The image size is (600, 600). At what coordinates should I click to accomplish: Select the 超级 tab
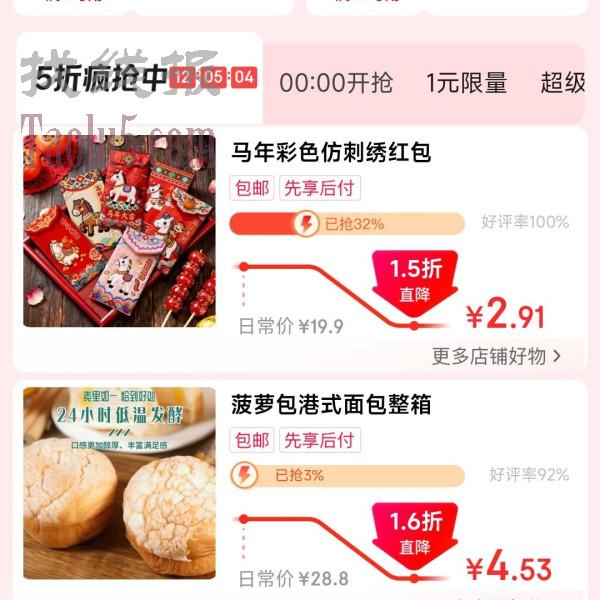(x=564, y=83)
